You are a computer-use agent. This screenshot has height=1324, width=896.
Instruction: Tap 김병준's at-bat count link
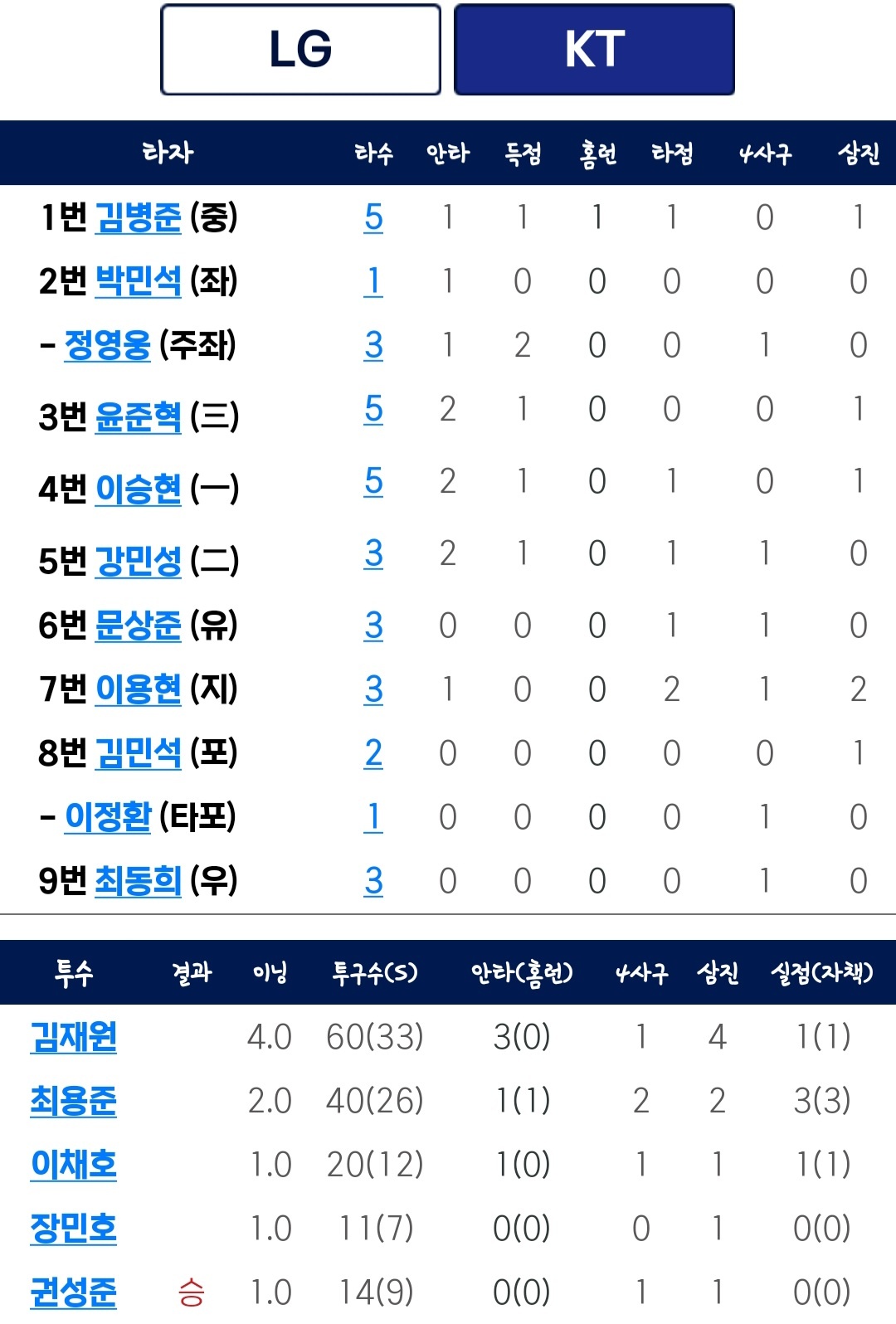(373, 217)
